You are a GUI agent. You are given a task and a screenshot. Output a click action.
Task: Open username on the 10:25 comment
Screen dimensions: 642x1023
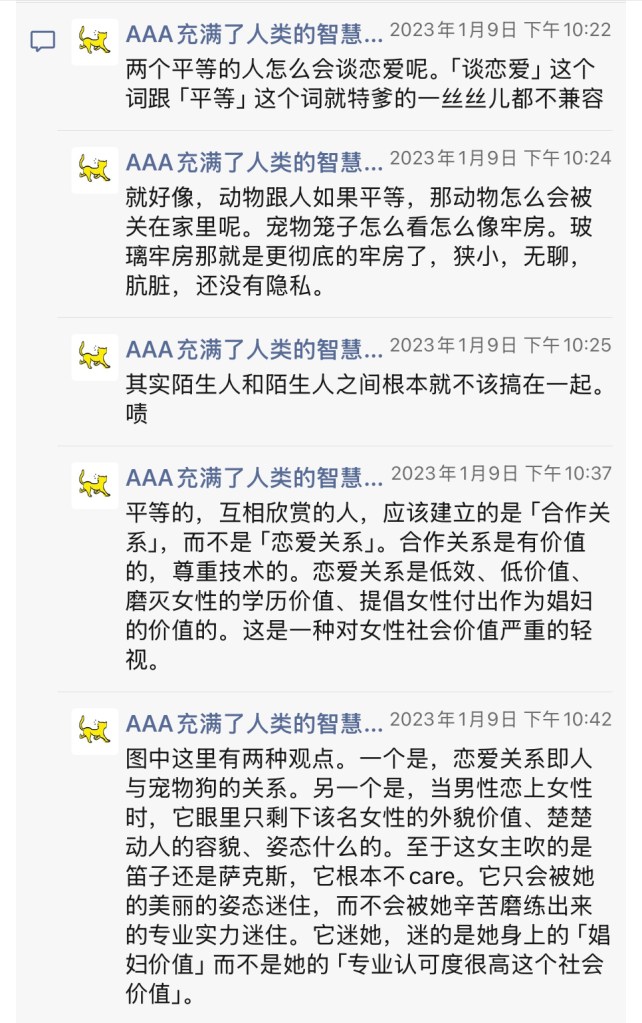[x=254, y=350]
